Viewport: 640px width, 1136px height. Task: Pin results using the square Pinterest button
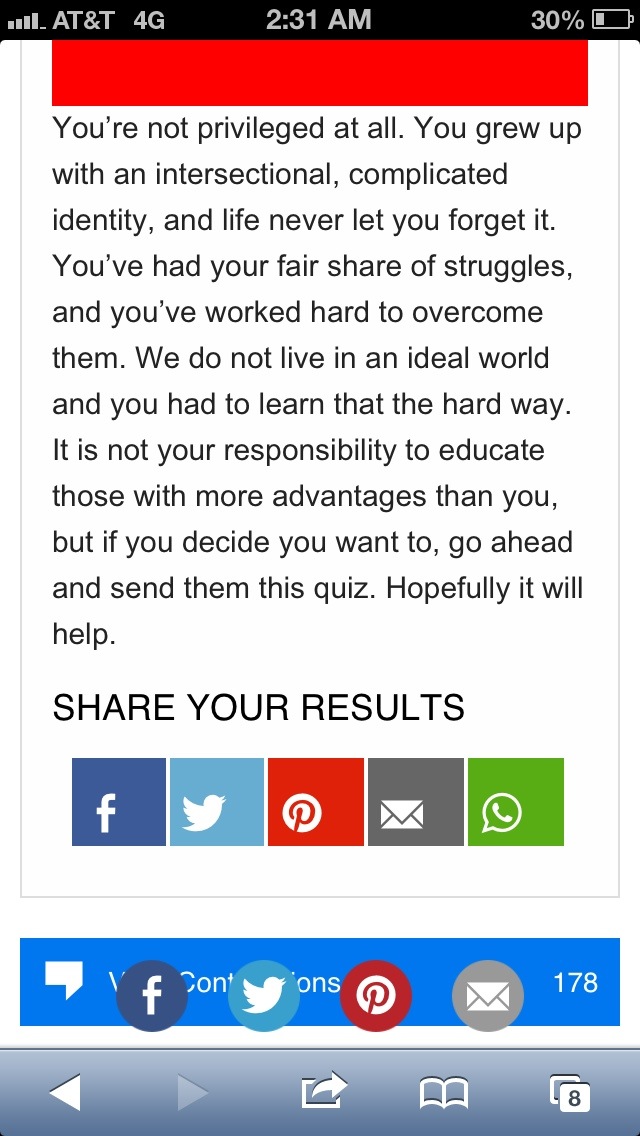point(315,802)
